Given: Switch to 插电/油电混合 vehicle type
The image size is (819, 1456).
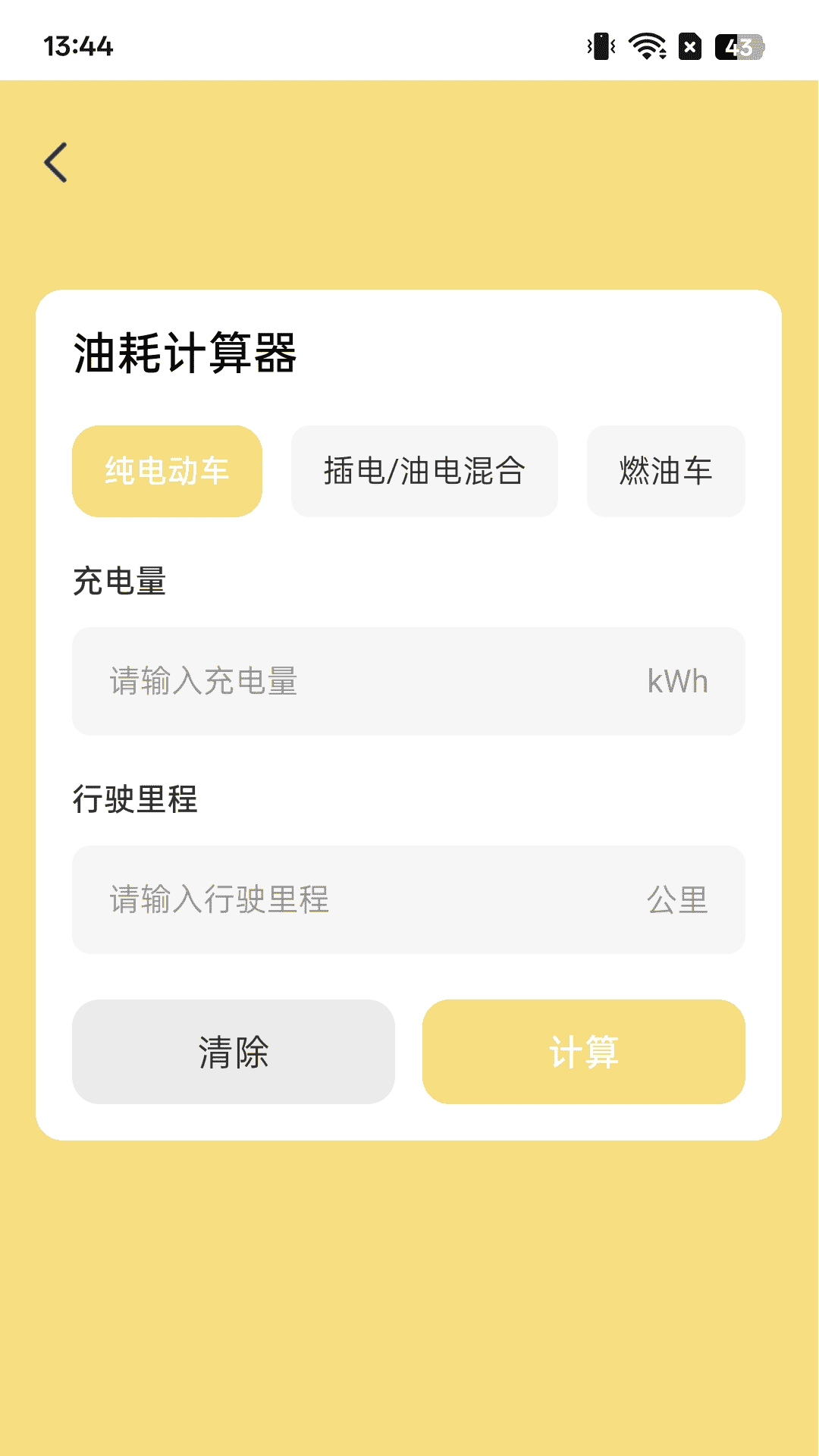Looking at the screenshot, I should click(425, 471).
